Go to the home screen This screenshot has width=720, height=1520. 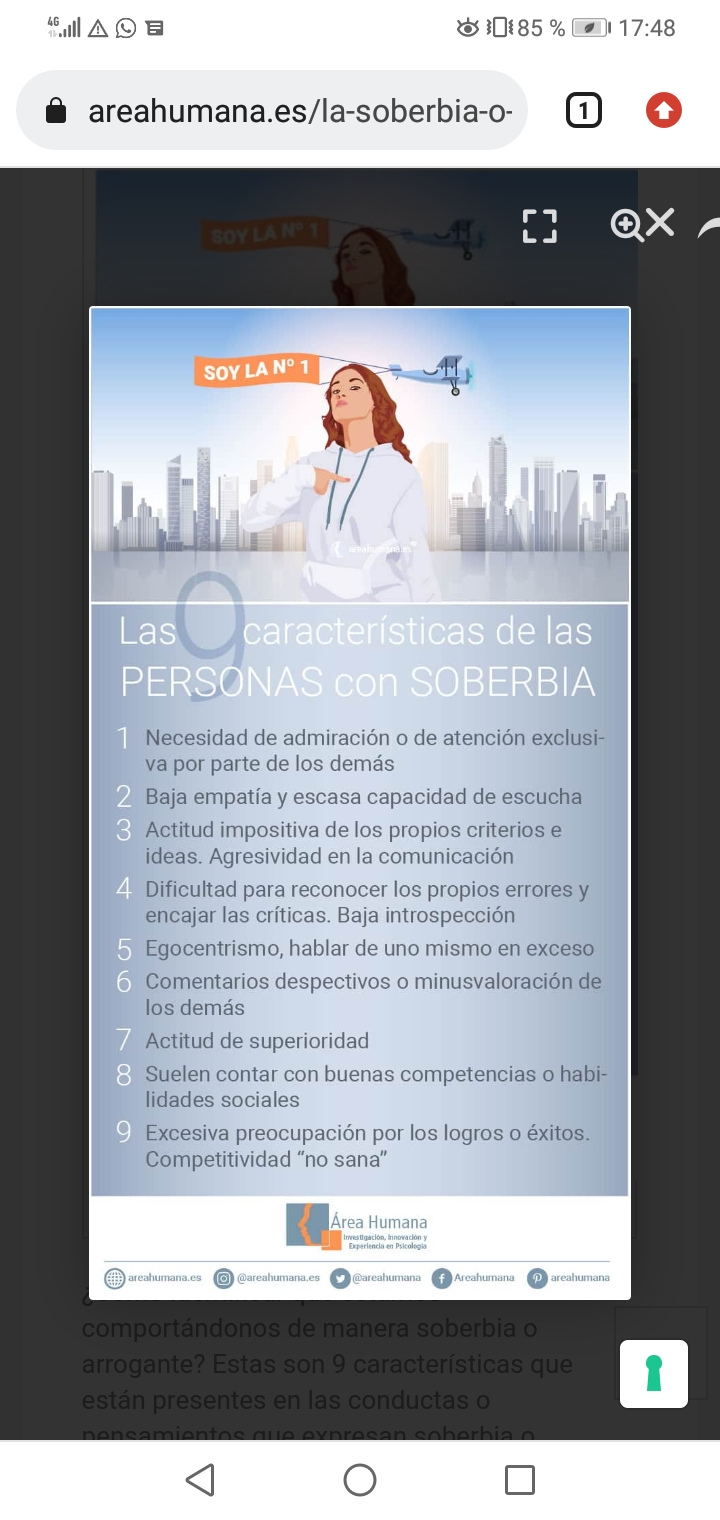(360, 1480)
